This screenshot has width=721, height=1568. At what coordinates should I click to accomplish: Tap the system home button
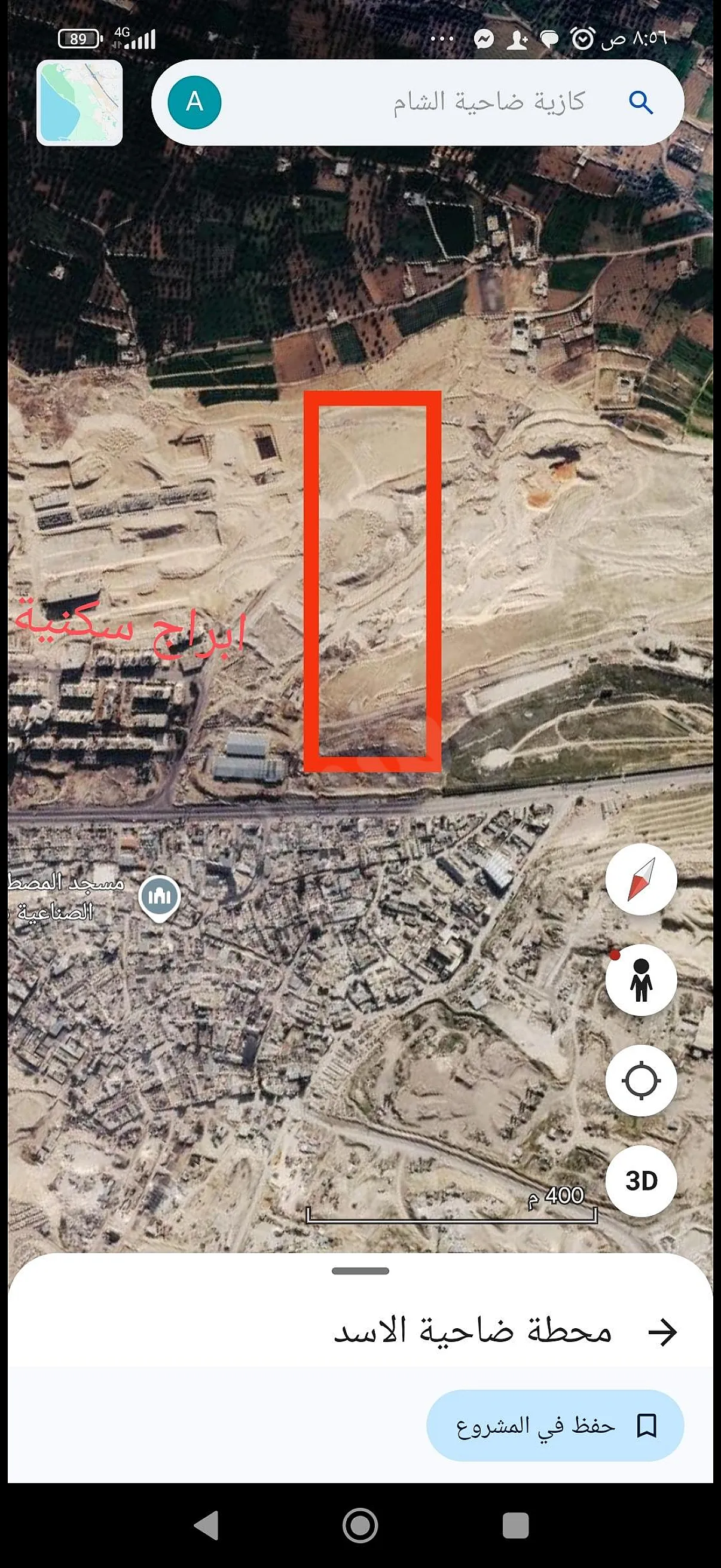coord(360,1526)
